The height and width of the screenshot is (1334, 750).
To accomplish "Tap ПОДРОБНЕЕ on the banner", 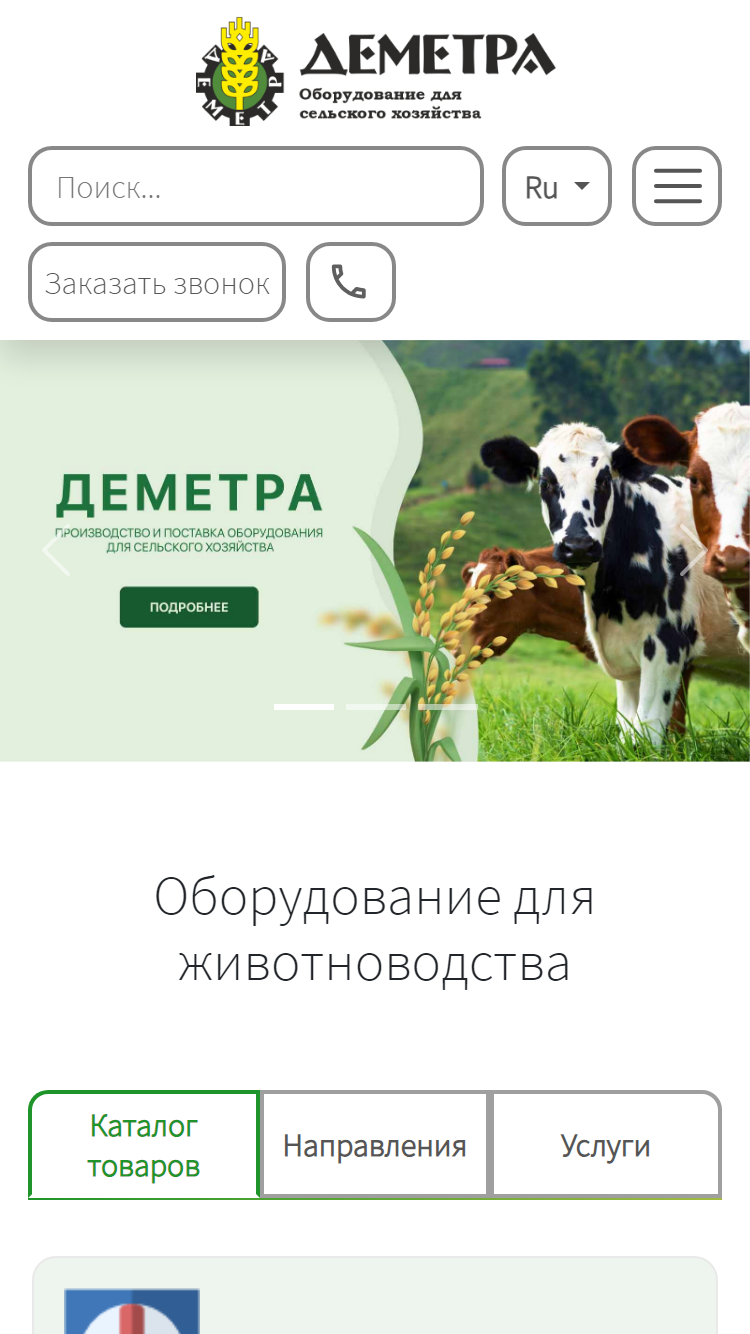I will (x=189, y=607).
